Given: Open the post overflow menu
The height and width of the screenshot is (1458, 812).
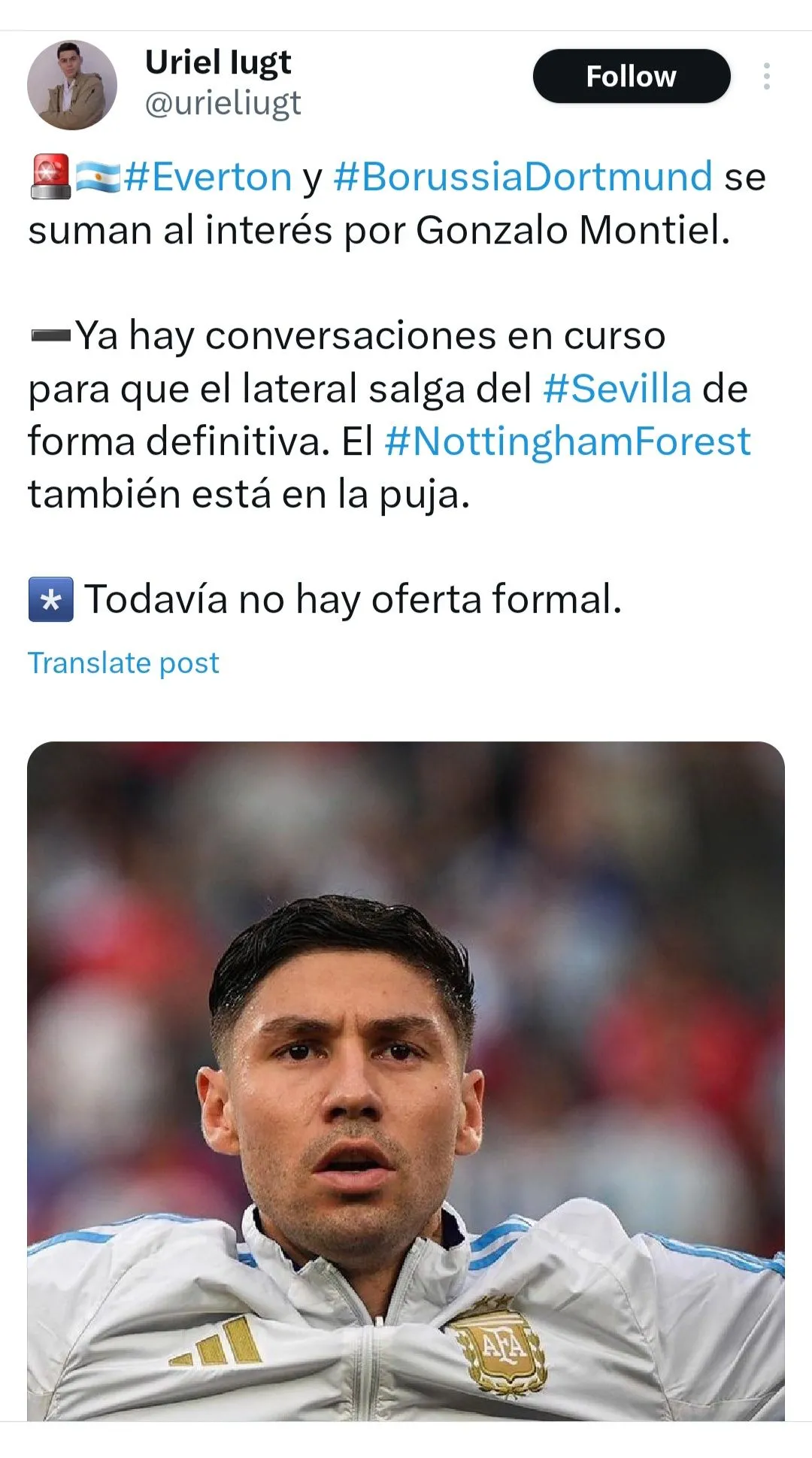Looking at the screenshot, I should (x=766, y=76).
